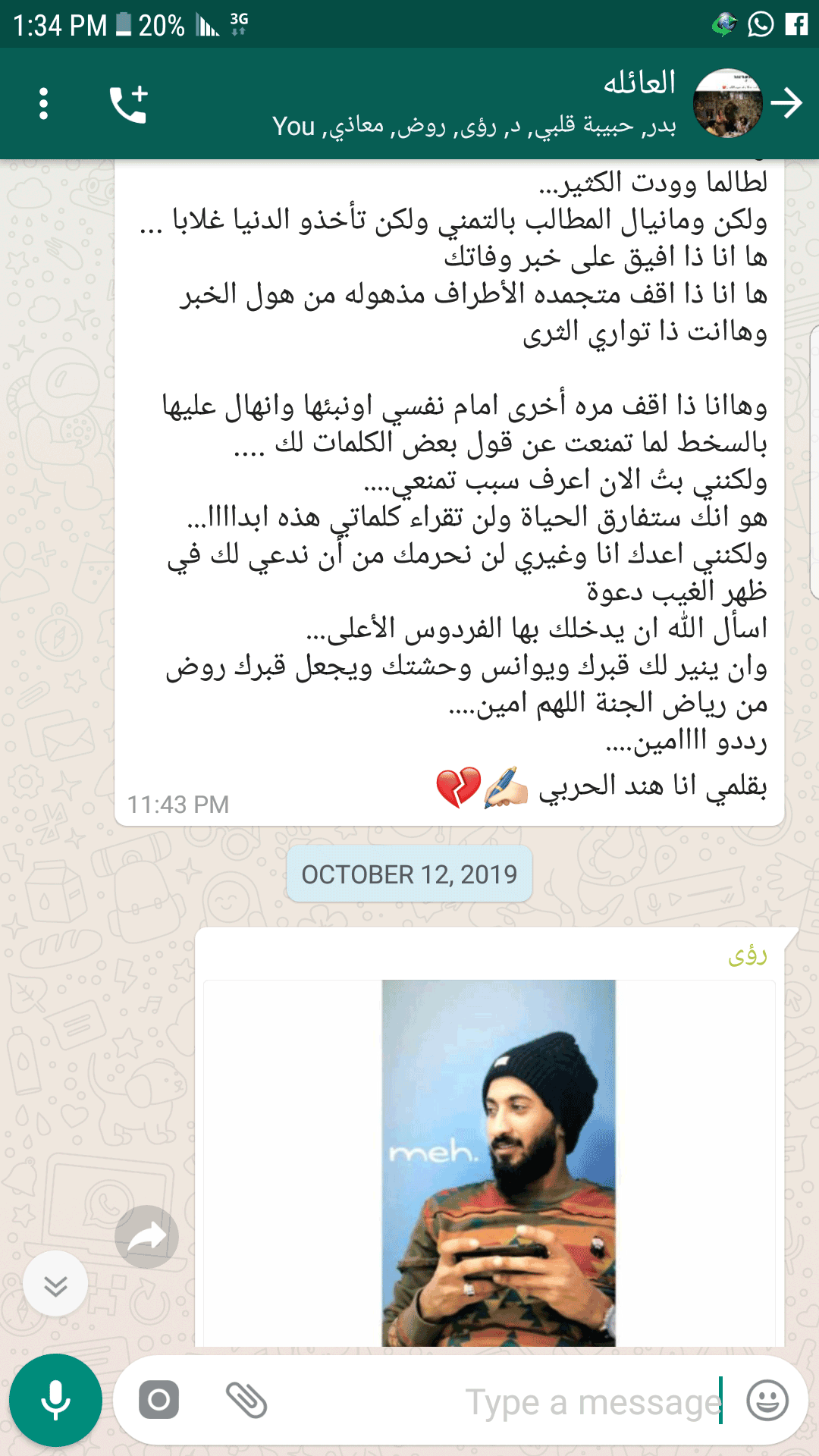Jump to the latest messages

(x=55, y=1285)
